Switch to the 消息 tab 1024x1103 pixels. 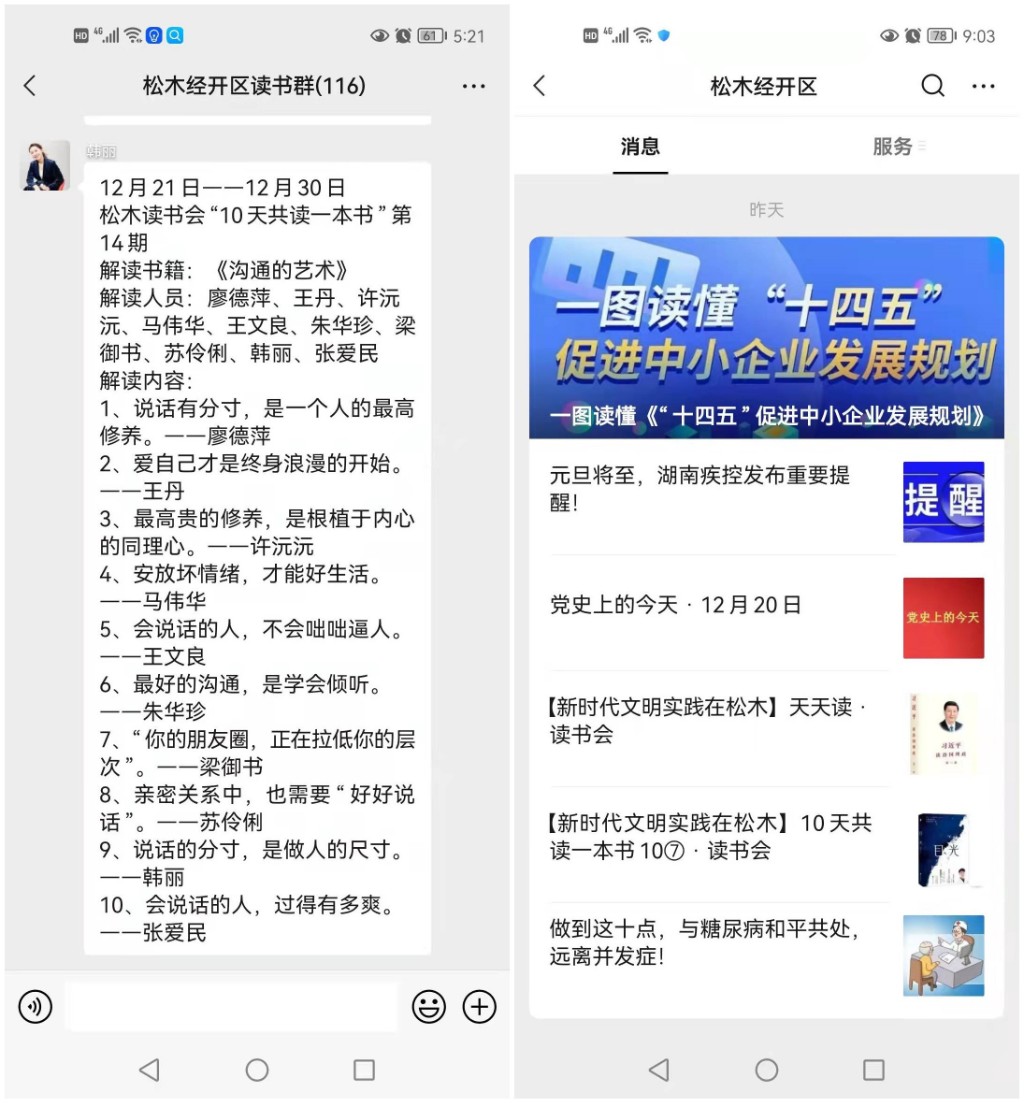point(640,147)
